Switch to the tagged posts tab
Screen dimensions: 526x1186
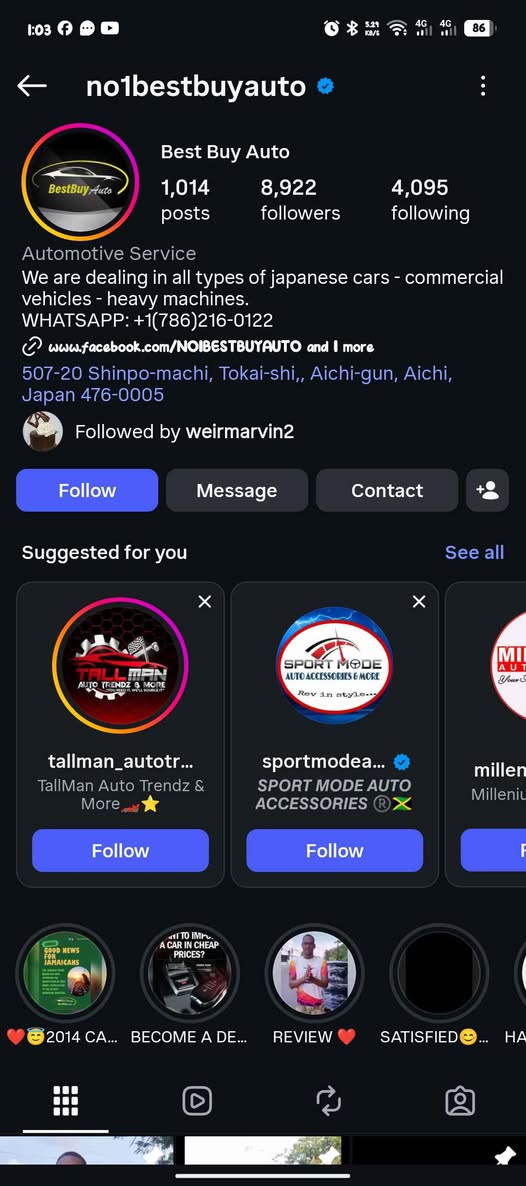pyautogui.click(x=459, y=1101)
